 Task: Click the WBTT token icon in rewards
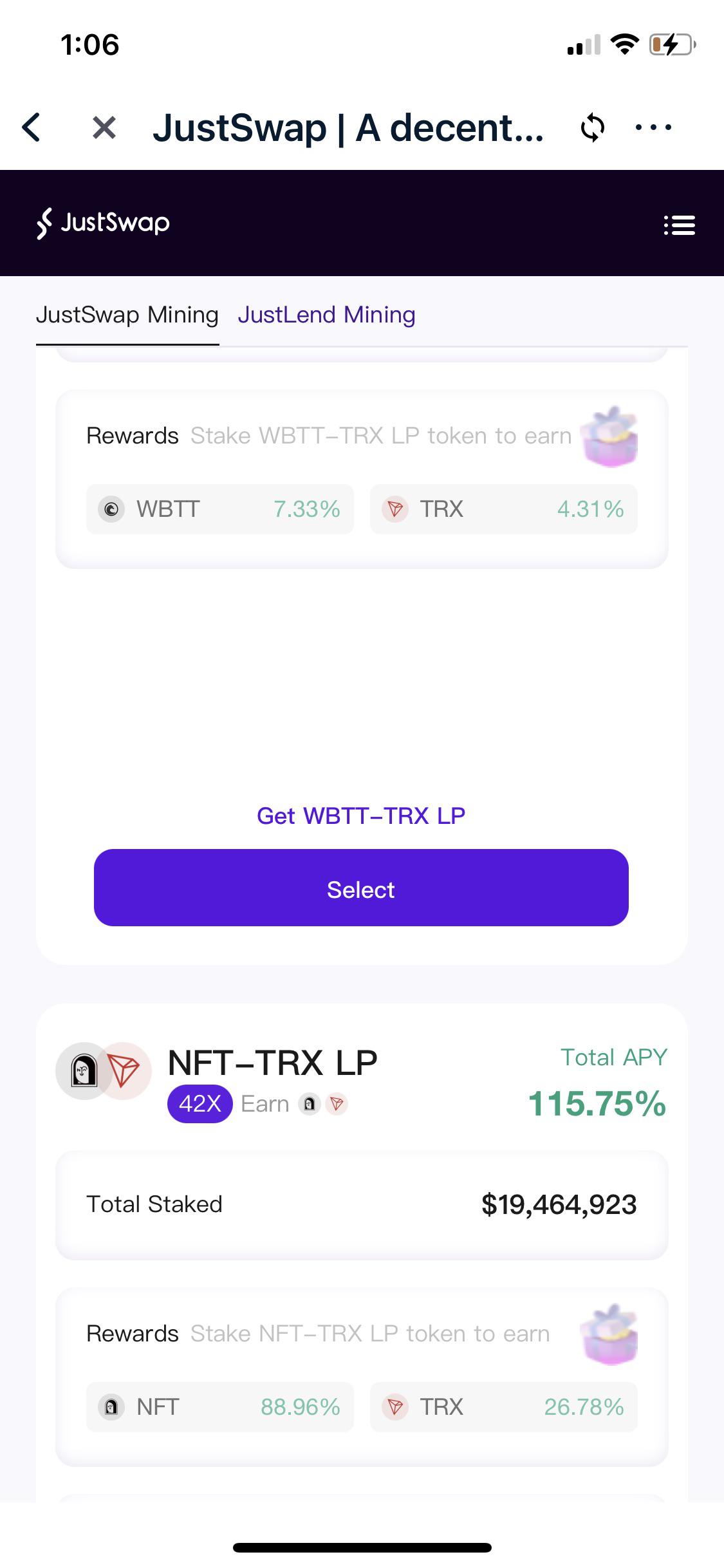point(112,509)
